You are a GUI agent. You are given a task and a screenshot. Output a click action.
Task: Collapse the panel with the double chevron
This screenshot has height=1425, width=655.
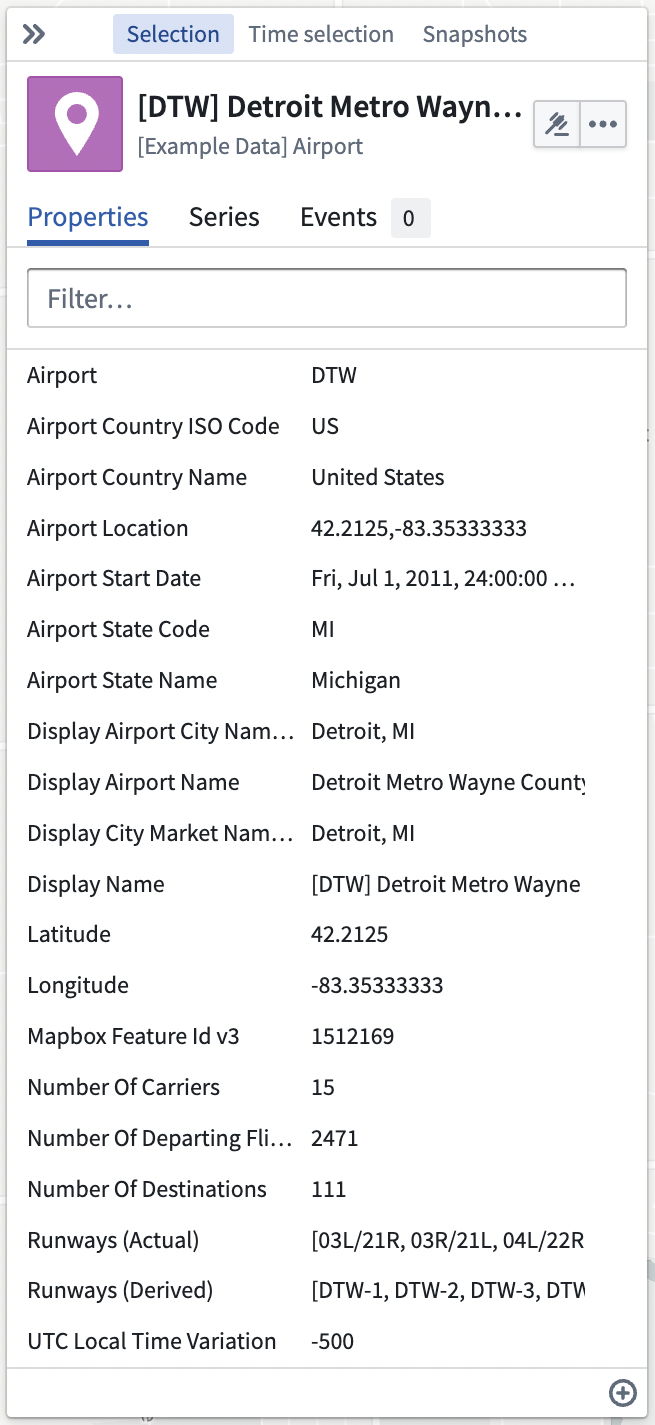coord(34,35)
